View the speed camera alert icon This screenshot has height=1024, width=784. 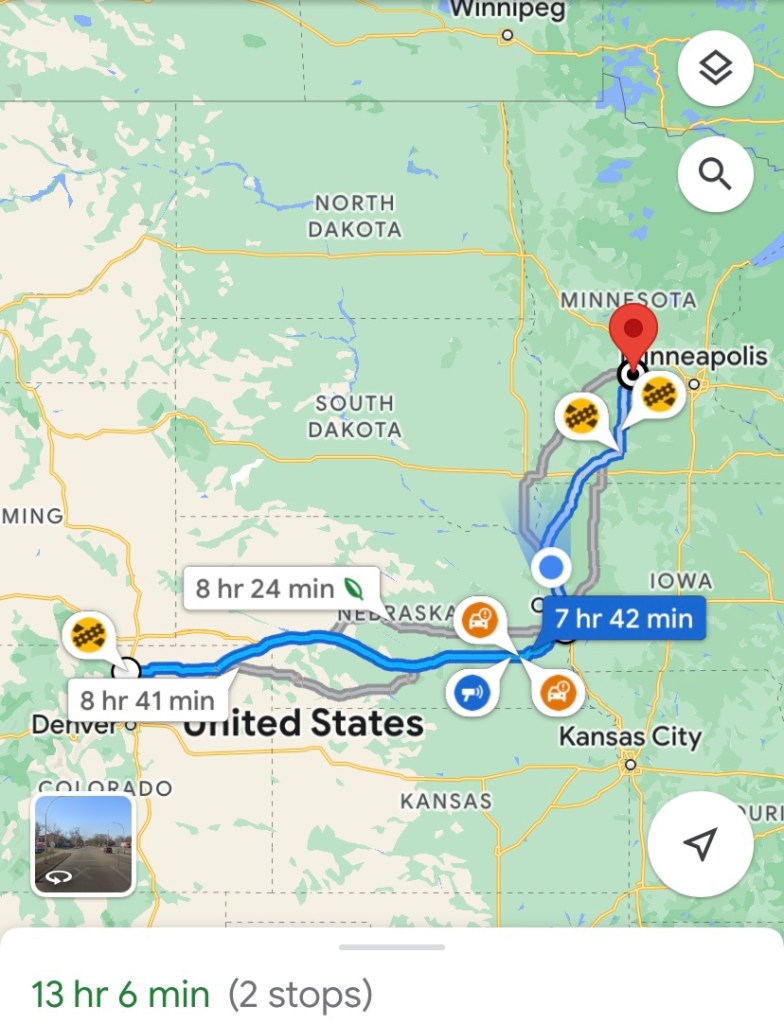tap(473, 691)
